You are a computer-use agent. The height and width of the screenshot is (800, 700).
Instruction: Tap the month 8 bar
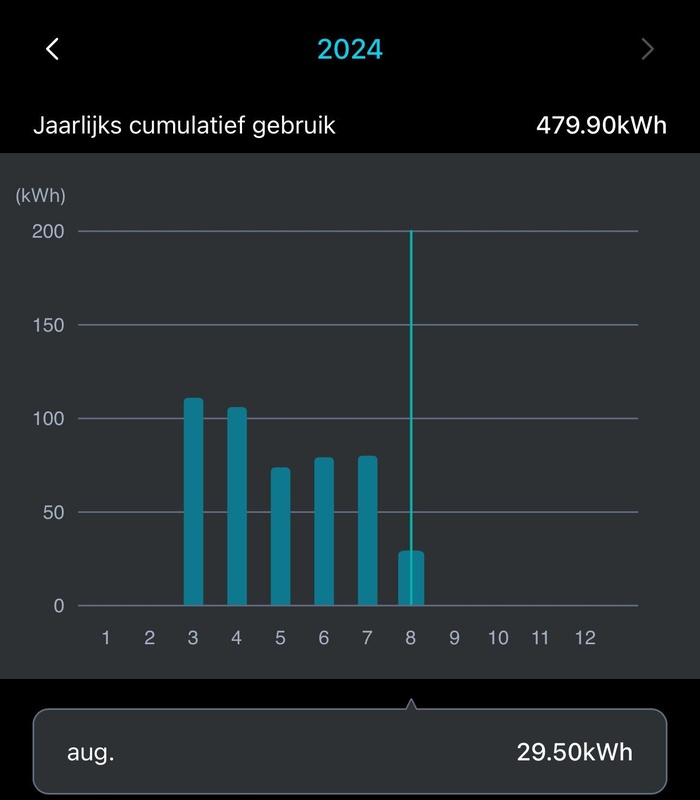point(411,578)
